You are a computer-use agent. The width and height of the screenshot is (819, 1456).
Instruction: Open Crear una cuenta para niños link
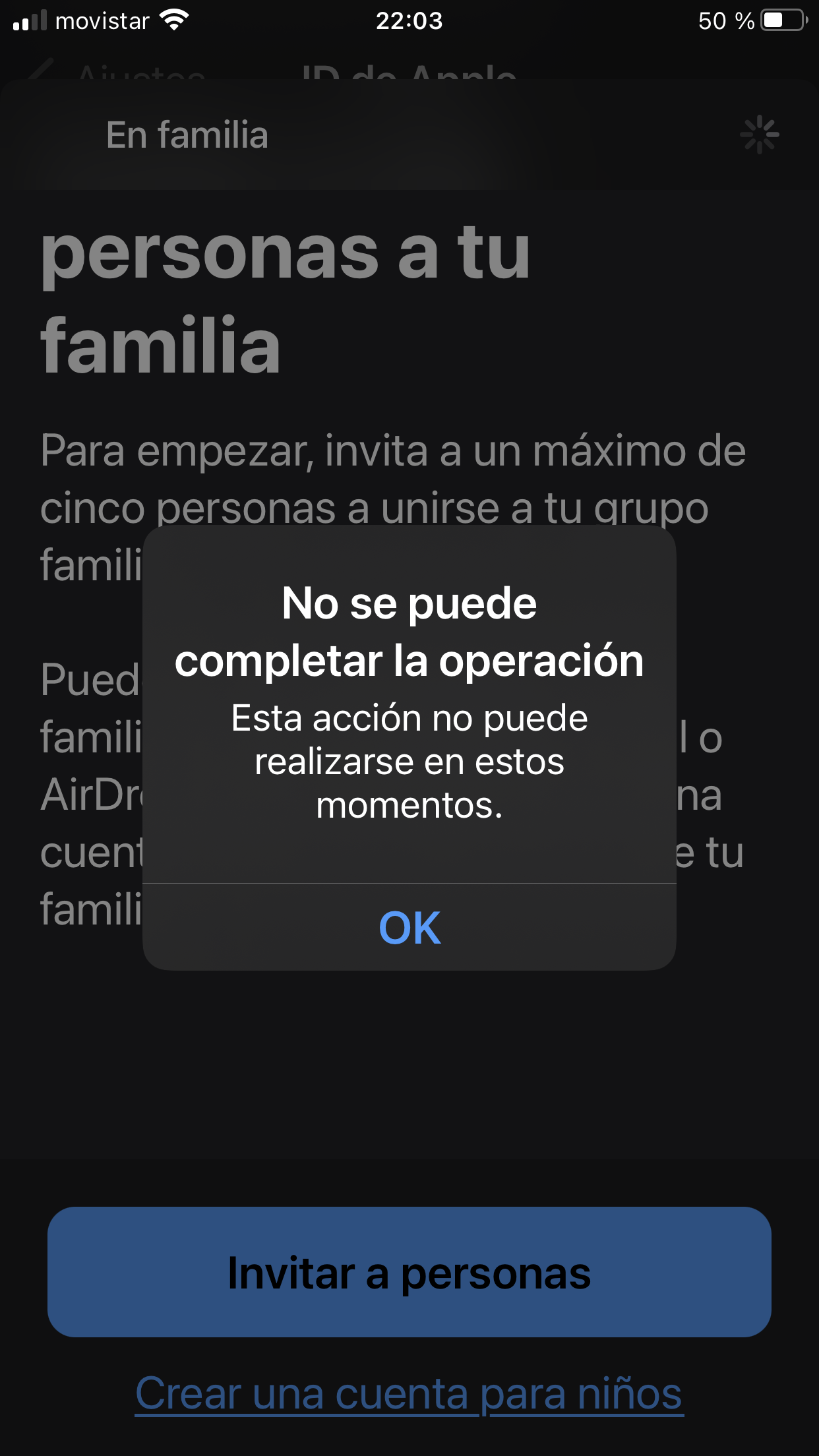tap(409, 1394)
